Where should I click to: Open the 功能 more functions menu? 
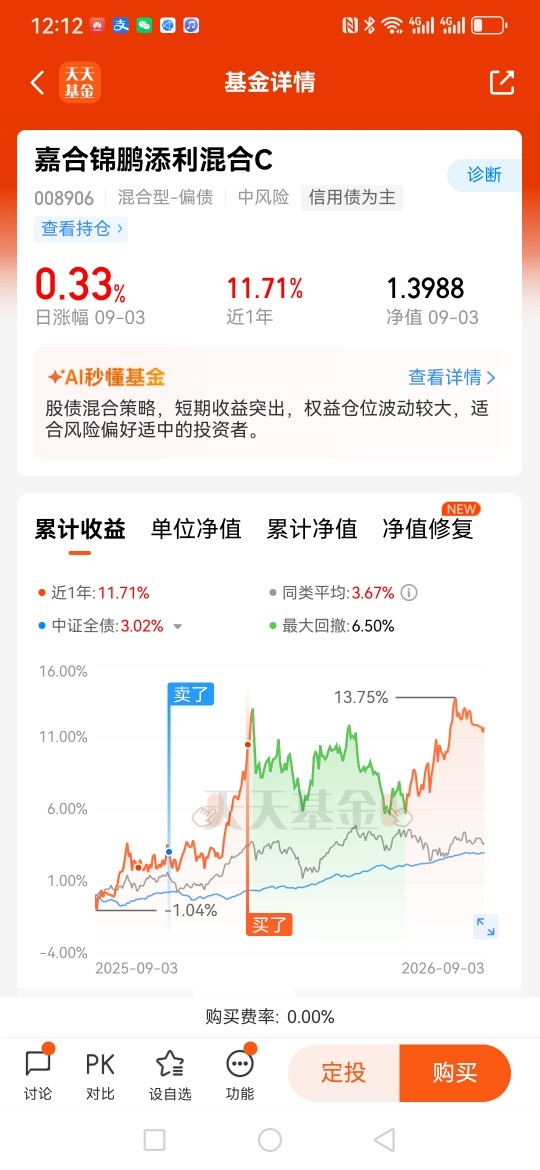(239, 1075)
